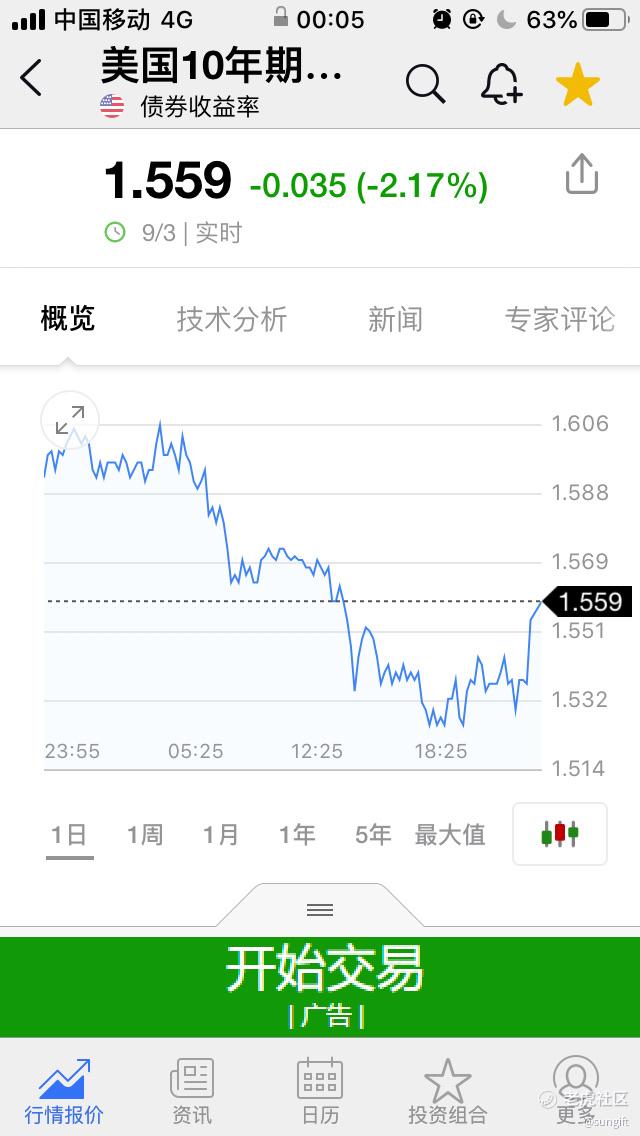Go to the 投资组合 tab
The height and width of the screenshot is (1136, 640).
[x=447, y=1090]
